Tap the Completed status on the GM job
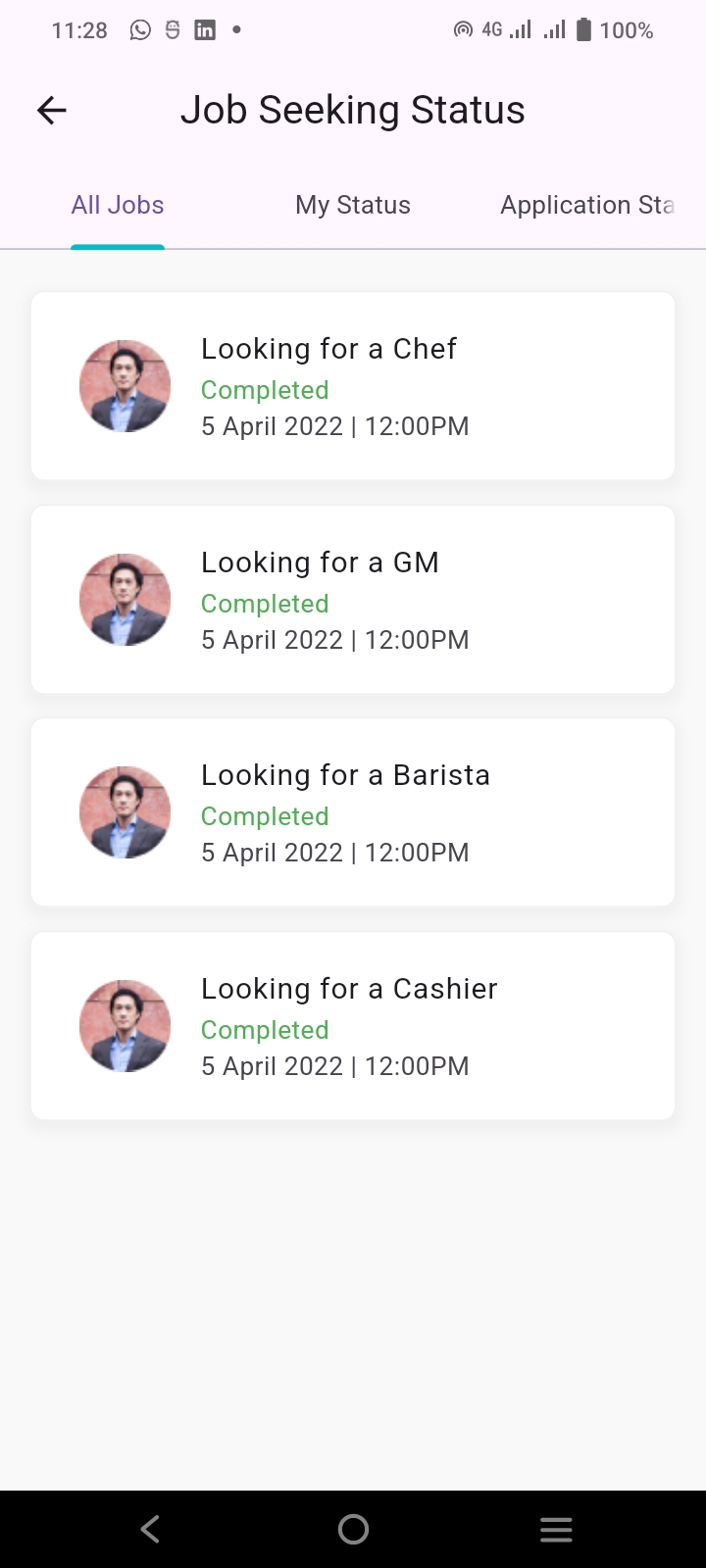 pyautogui.click(x=265, y=604)
